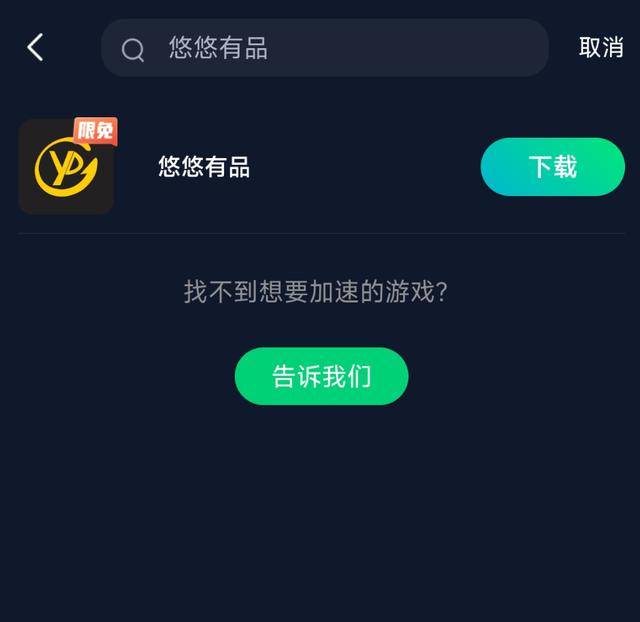The image size is (640, 622).
Task: Tap the search field containing 悠悠有品
Action: 325,48
